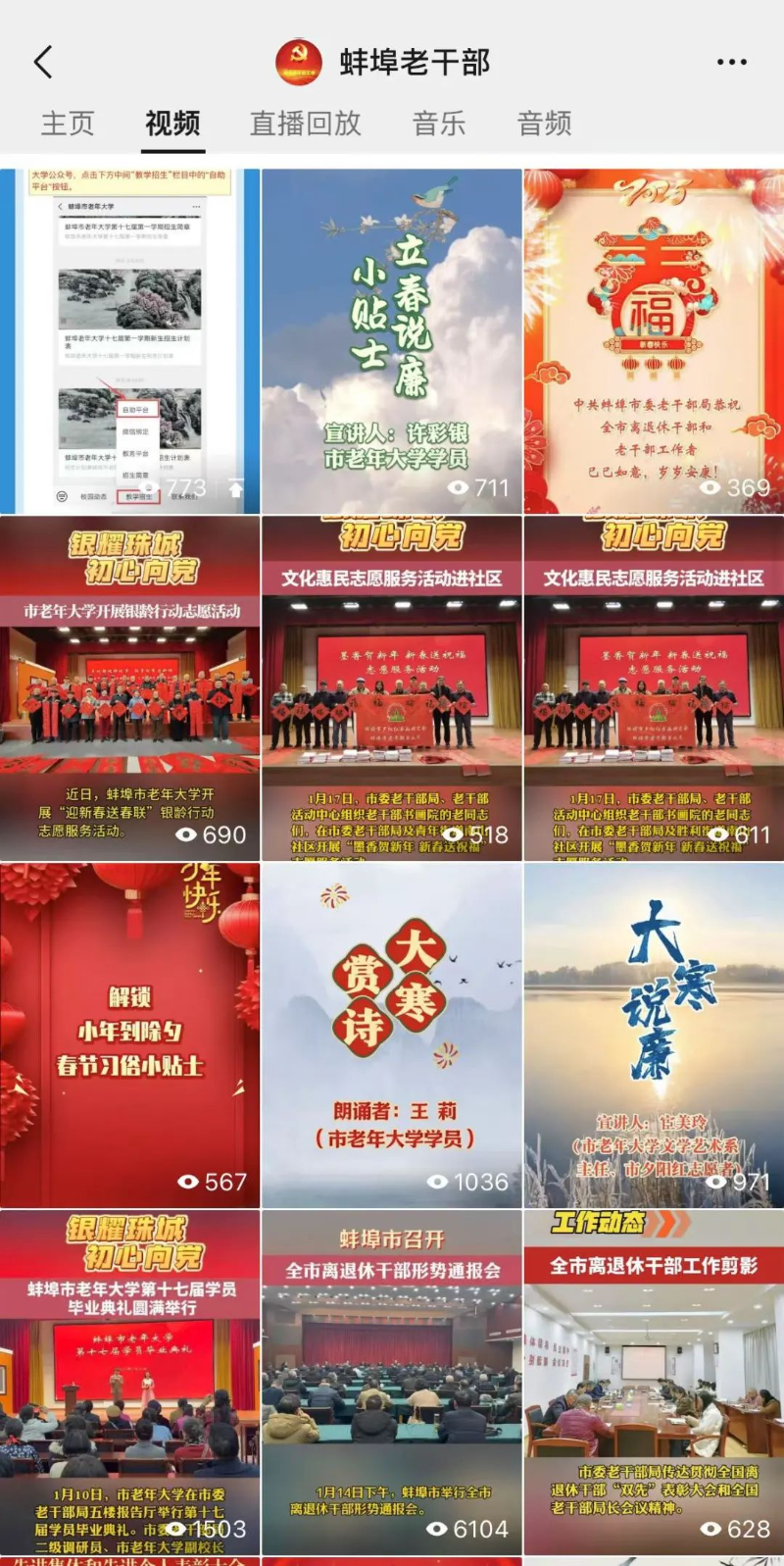Screen dimensions: 784x1566
Task: Play the 市老年大学开展银龄行动志愿活动 video
Action: [129, 688]
